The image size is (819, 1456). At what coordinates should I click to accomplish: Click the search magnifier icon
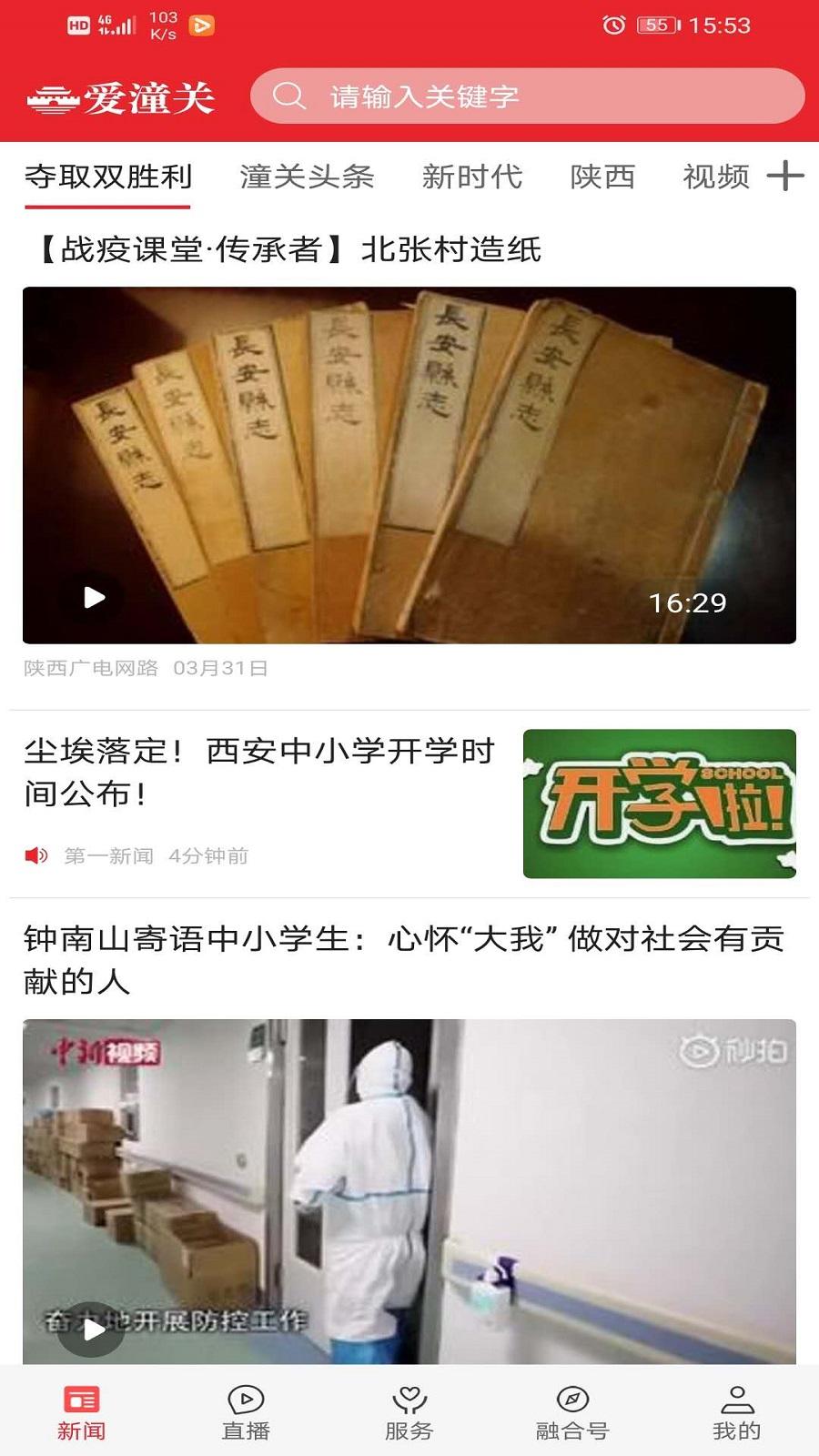pos(288,96)
